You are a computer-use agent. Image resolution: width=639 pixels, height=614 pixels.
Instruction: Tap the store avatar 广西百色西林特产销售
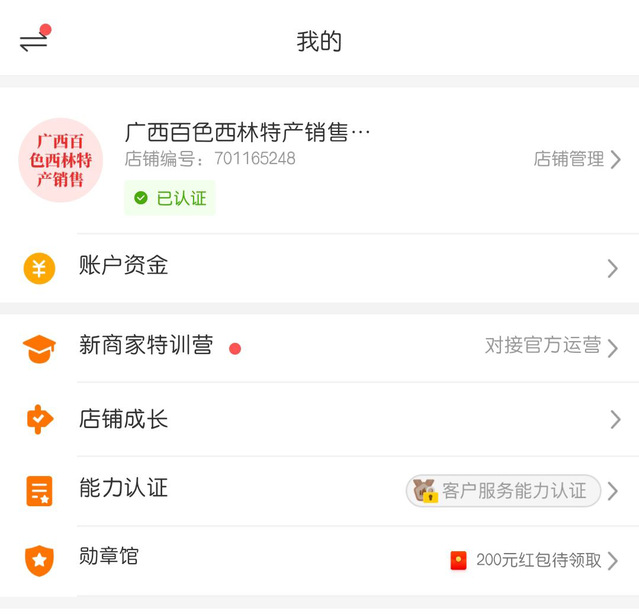point(61,160)
